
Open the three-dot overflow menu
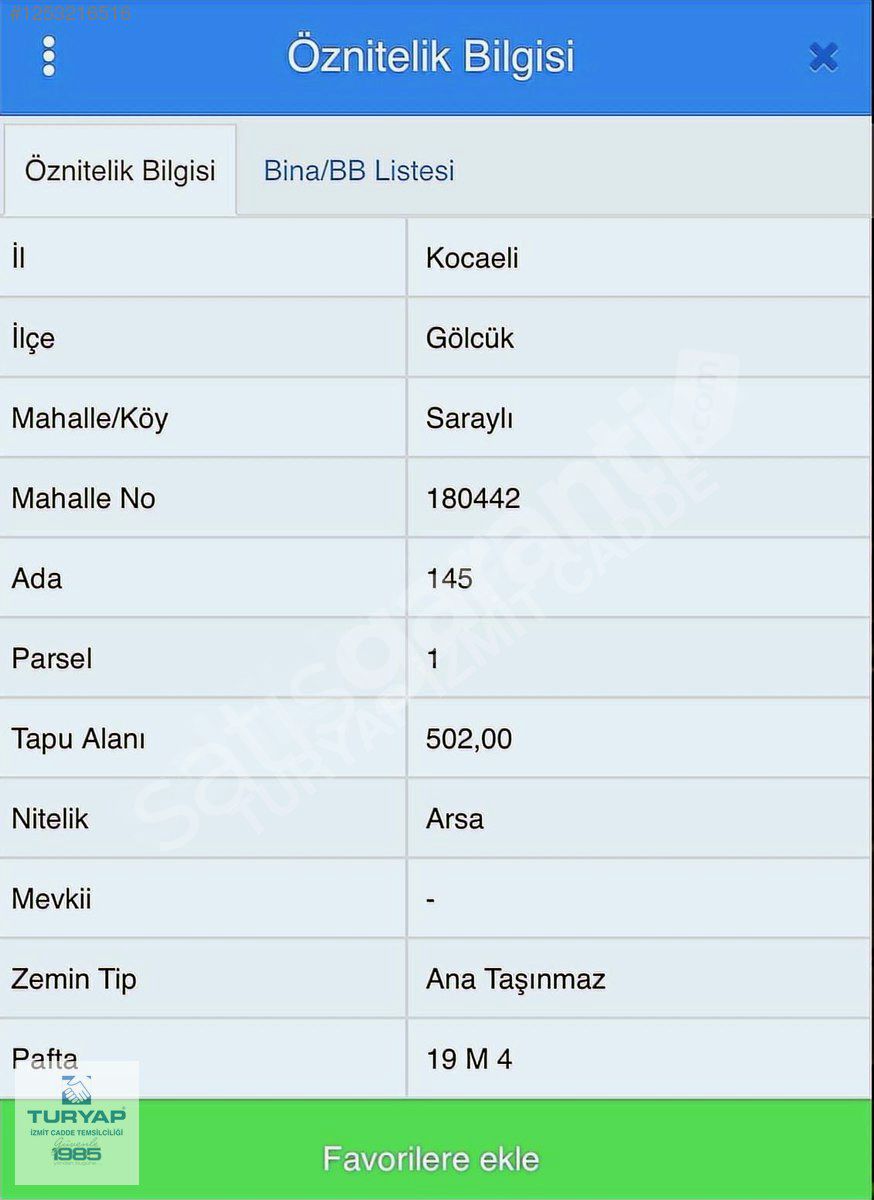[48, 57]
